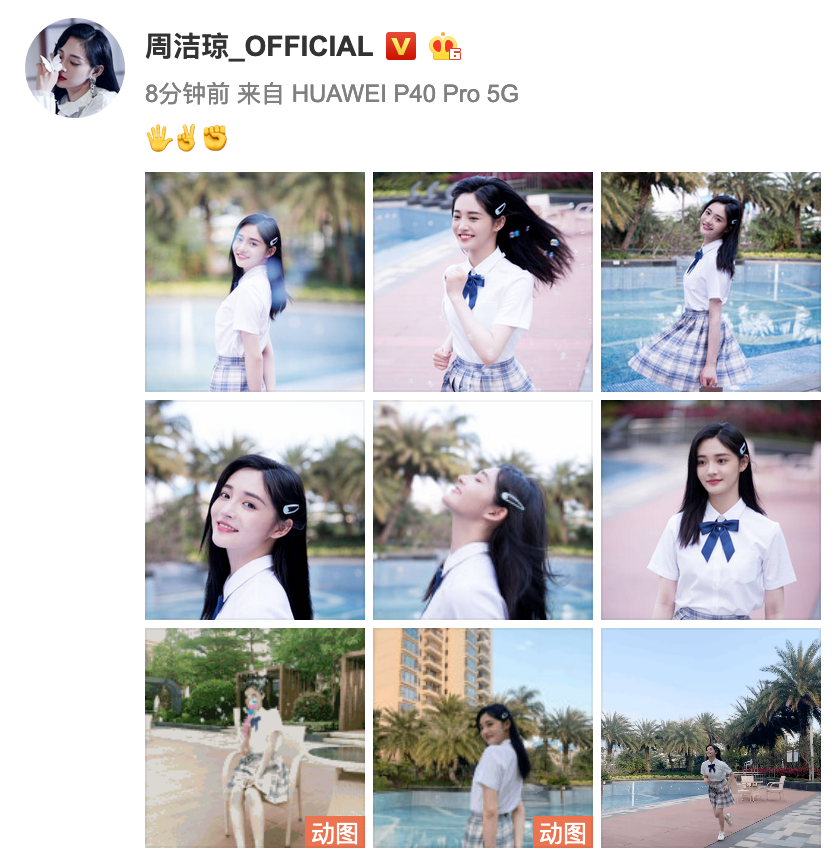Open the distant shot of her walking poolside
This screenshot has height=866, width=840.
tap(710, 738)
